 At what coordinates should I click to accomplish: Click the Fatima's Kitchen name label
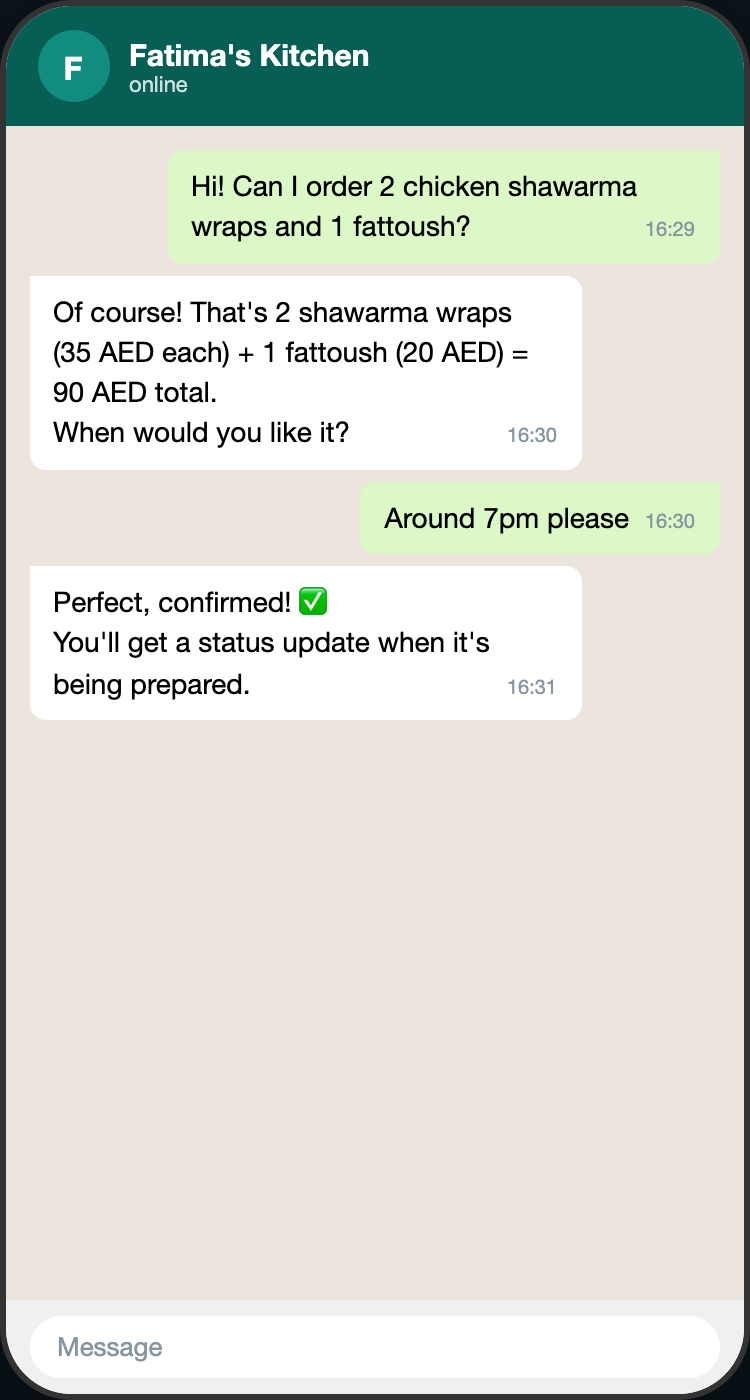click(x=248, y=56)
